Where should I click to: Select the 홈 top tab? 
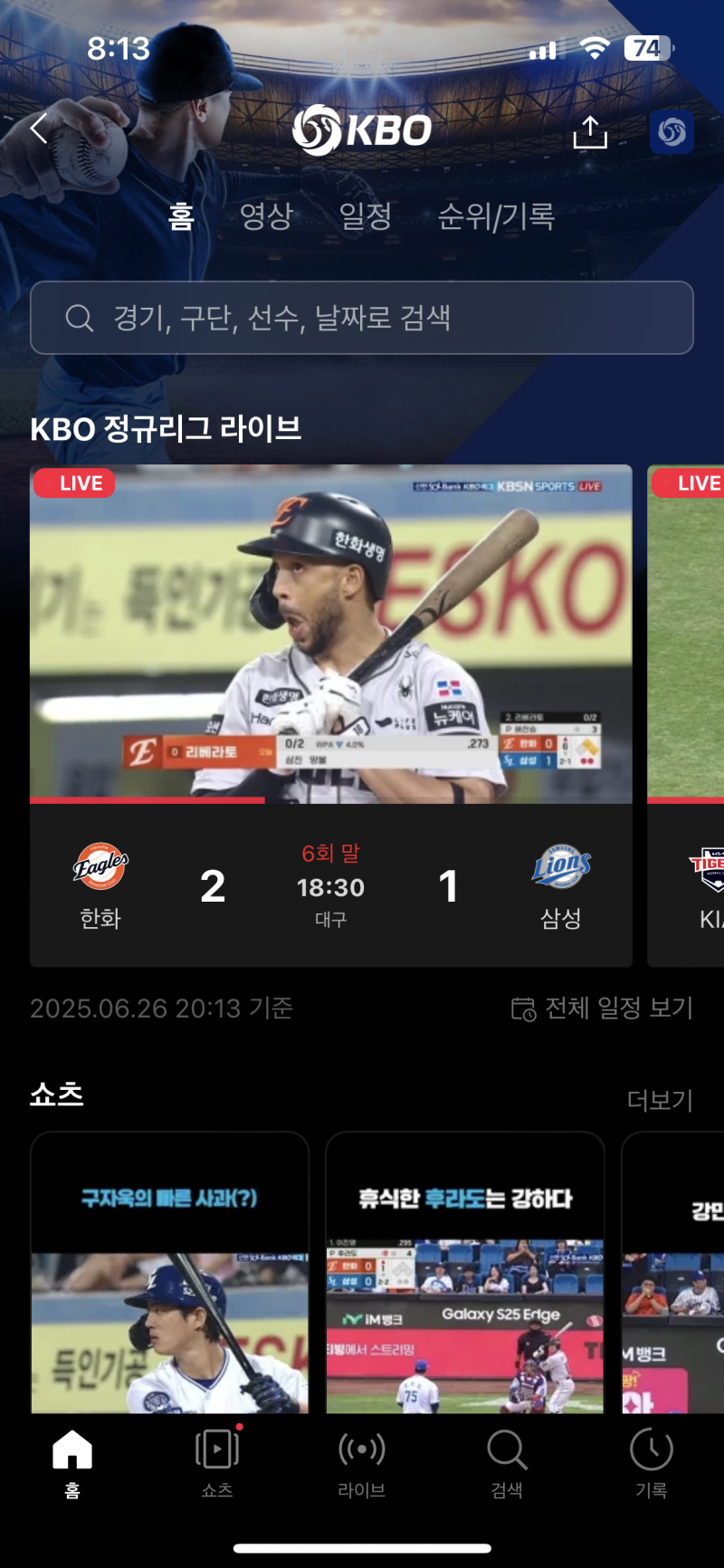coord(181,215)
